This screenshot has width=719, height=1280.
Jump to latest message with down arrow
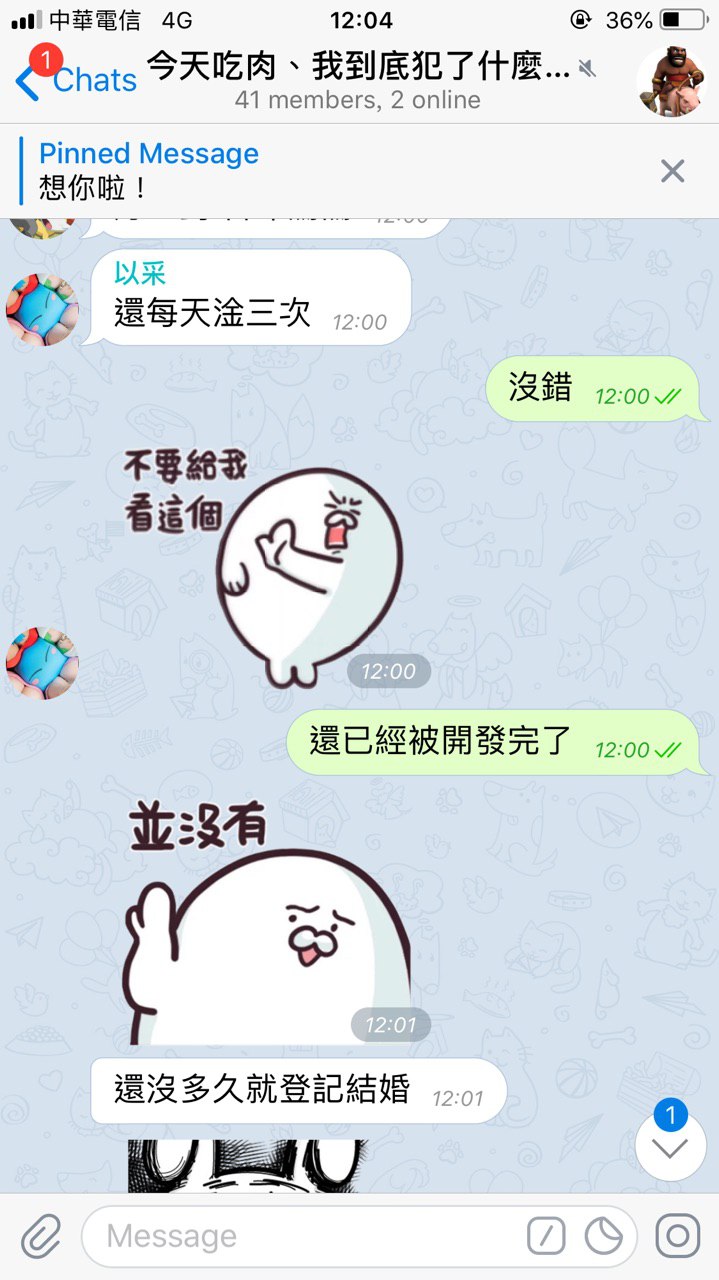point(670,1146)
